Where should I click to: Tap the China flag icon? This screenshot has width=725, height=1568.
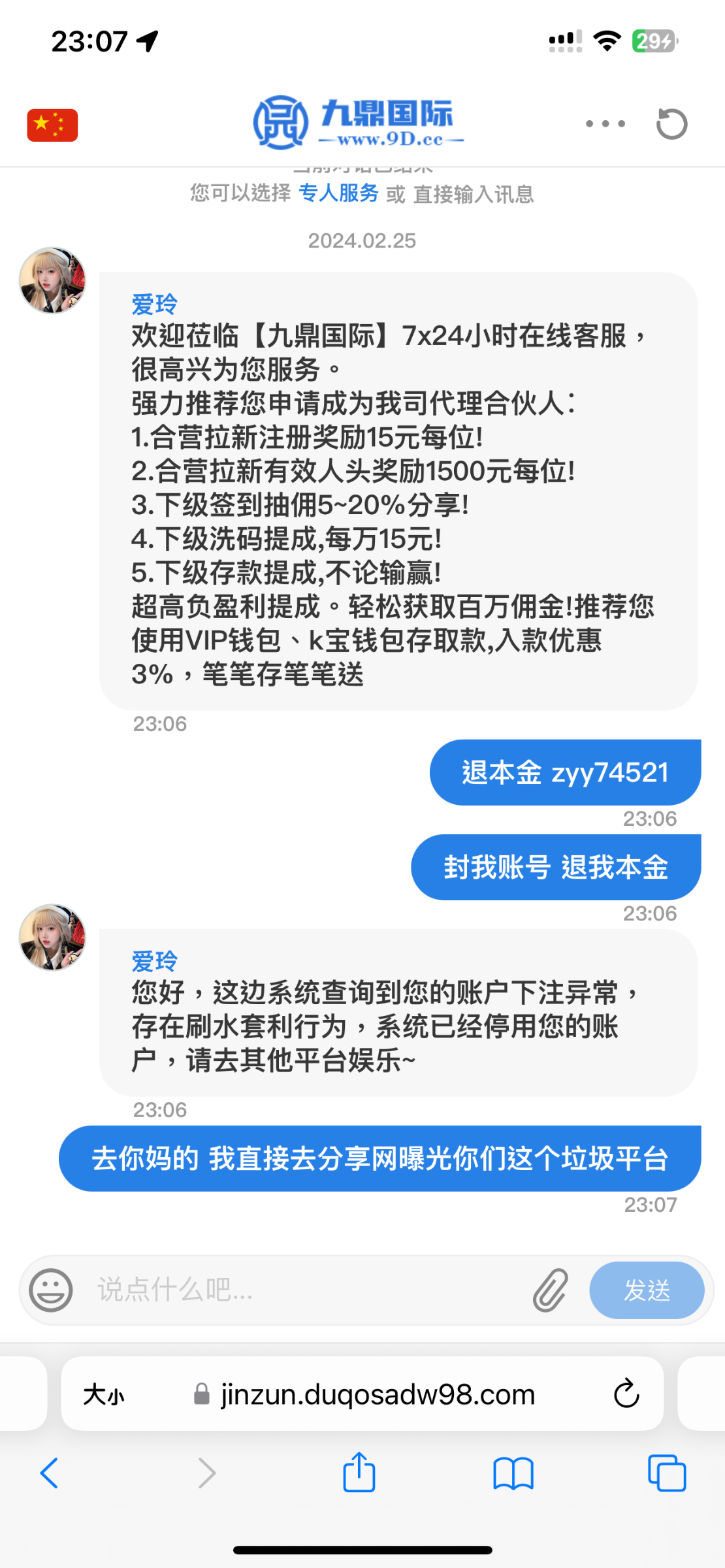pyautogui.click(x=52, y=124)
